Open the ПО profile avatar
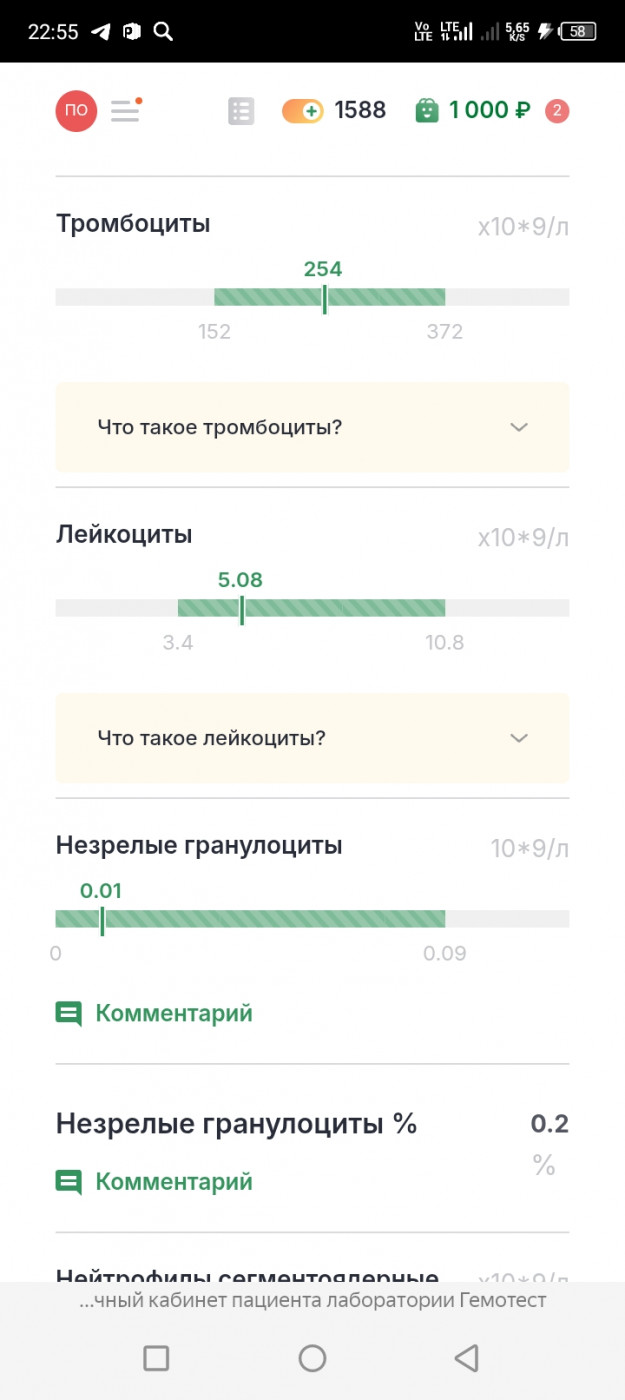 click(76, 110)
